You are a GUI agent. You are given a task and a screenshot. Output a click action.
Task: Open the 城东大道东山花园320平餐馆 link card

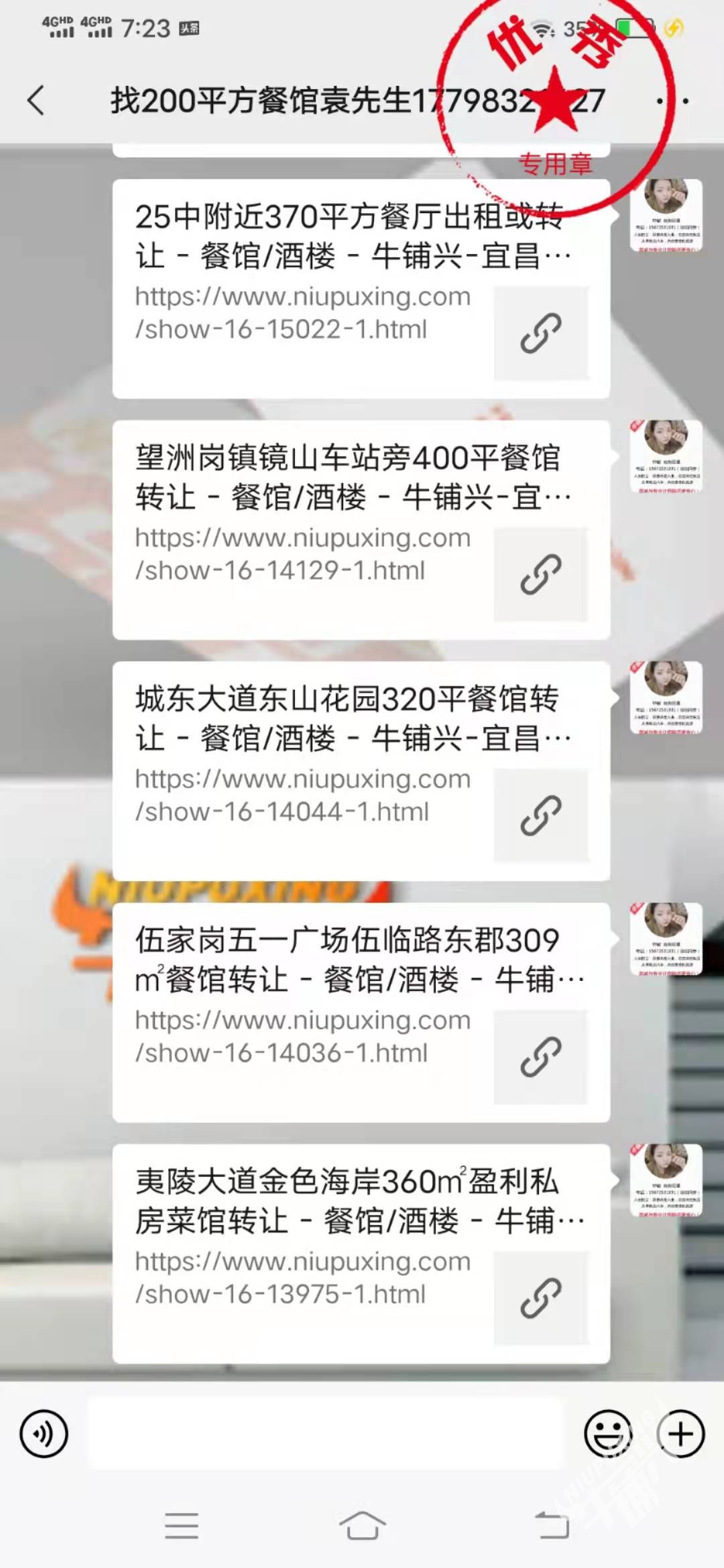361,771
